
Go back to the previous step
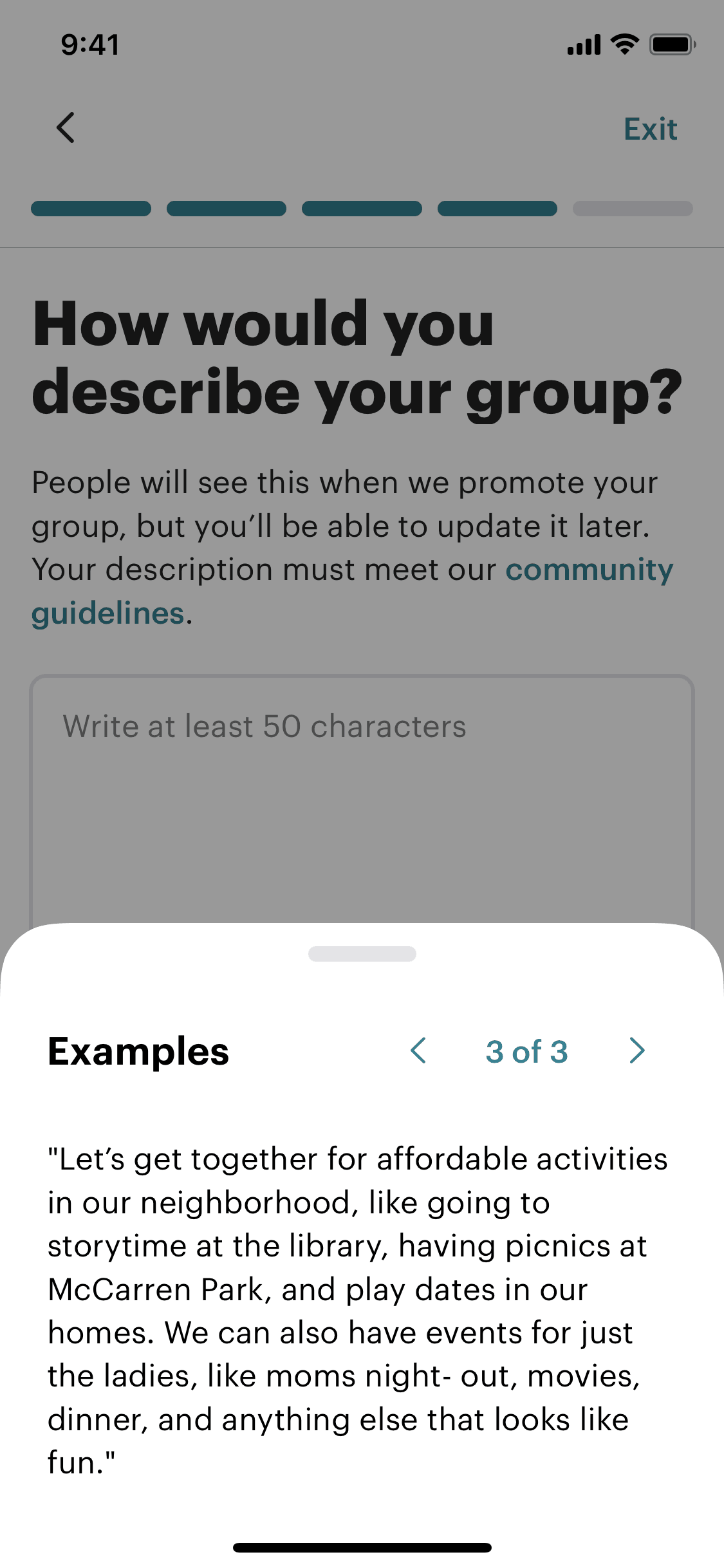[66, 128]
